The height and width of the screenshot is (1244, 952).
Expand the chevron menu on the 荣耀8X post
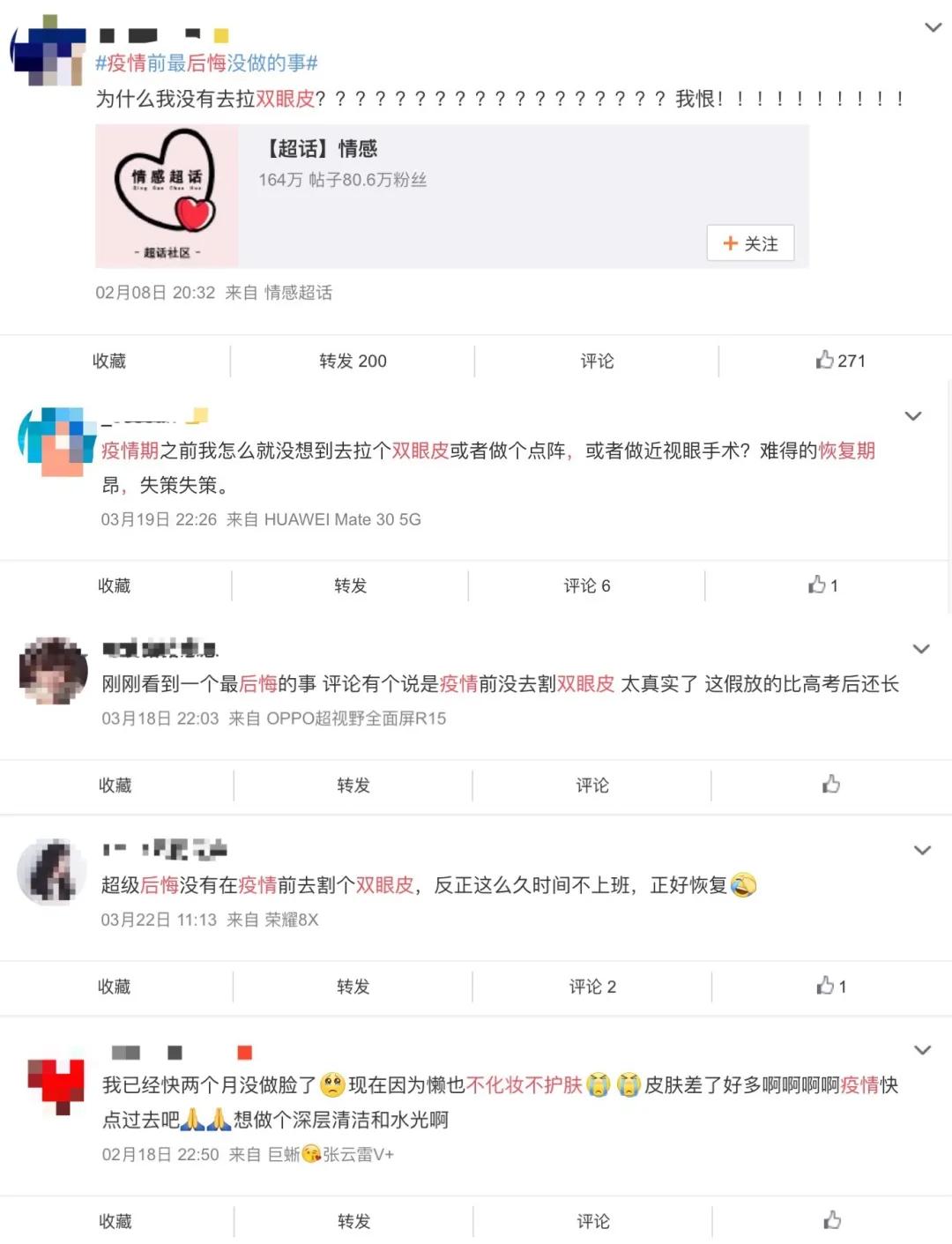[922, 850]
